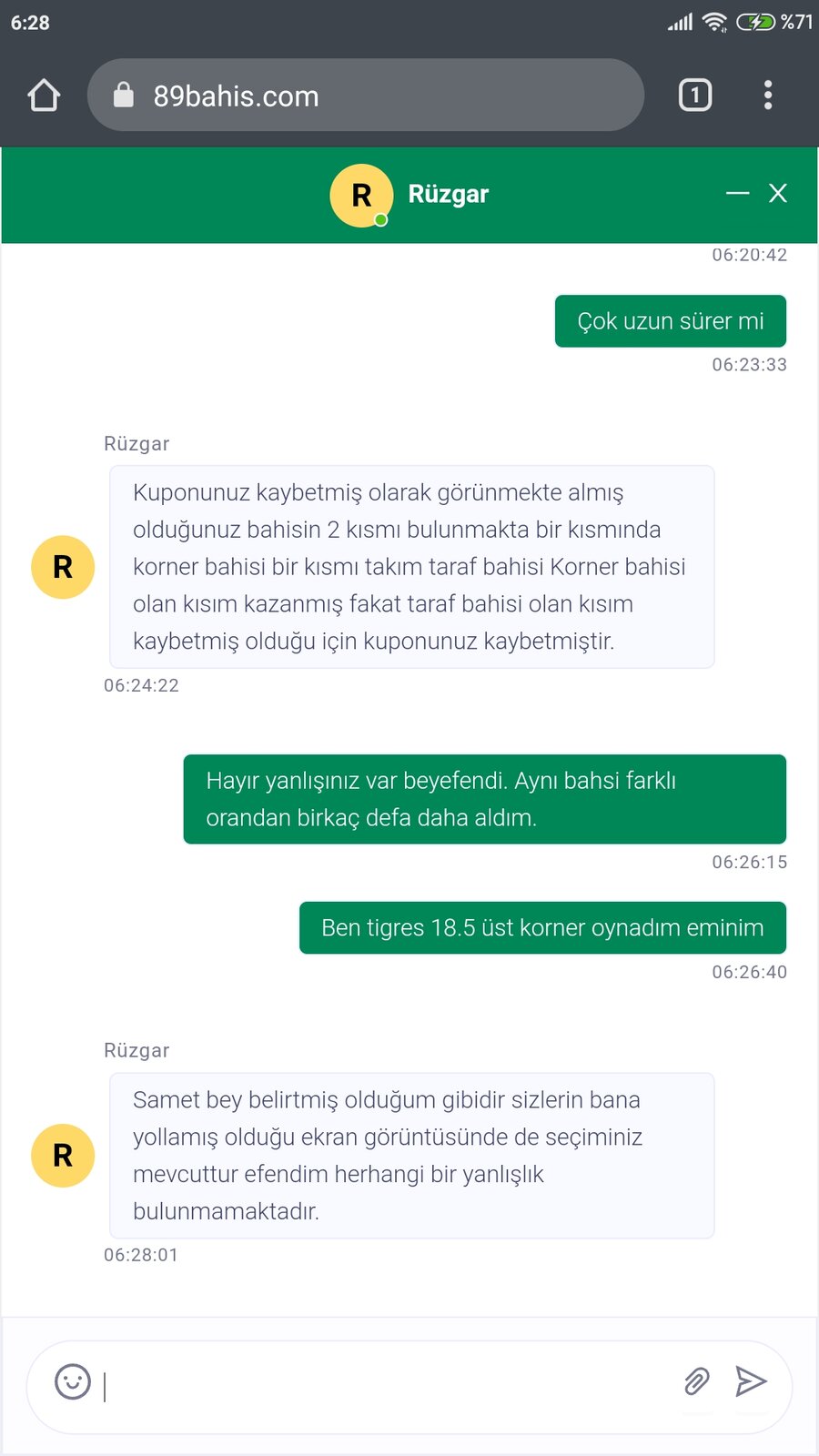Attach a file with the paperclip
Image resolution: width=819 pixels, height=1456 pixels.
point(696,1381)
